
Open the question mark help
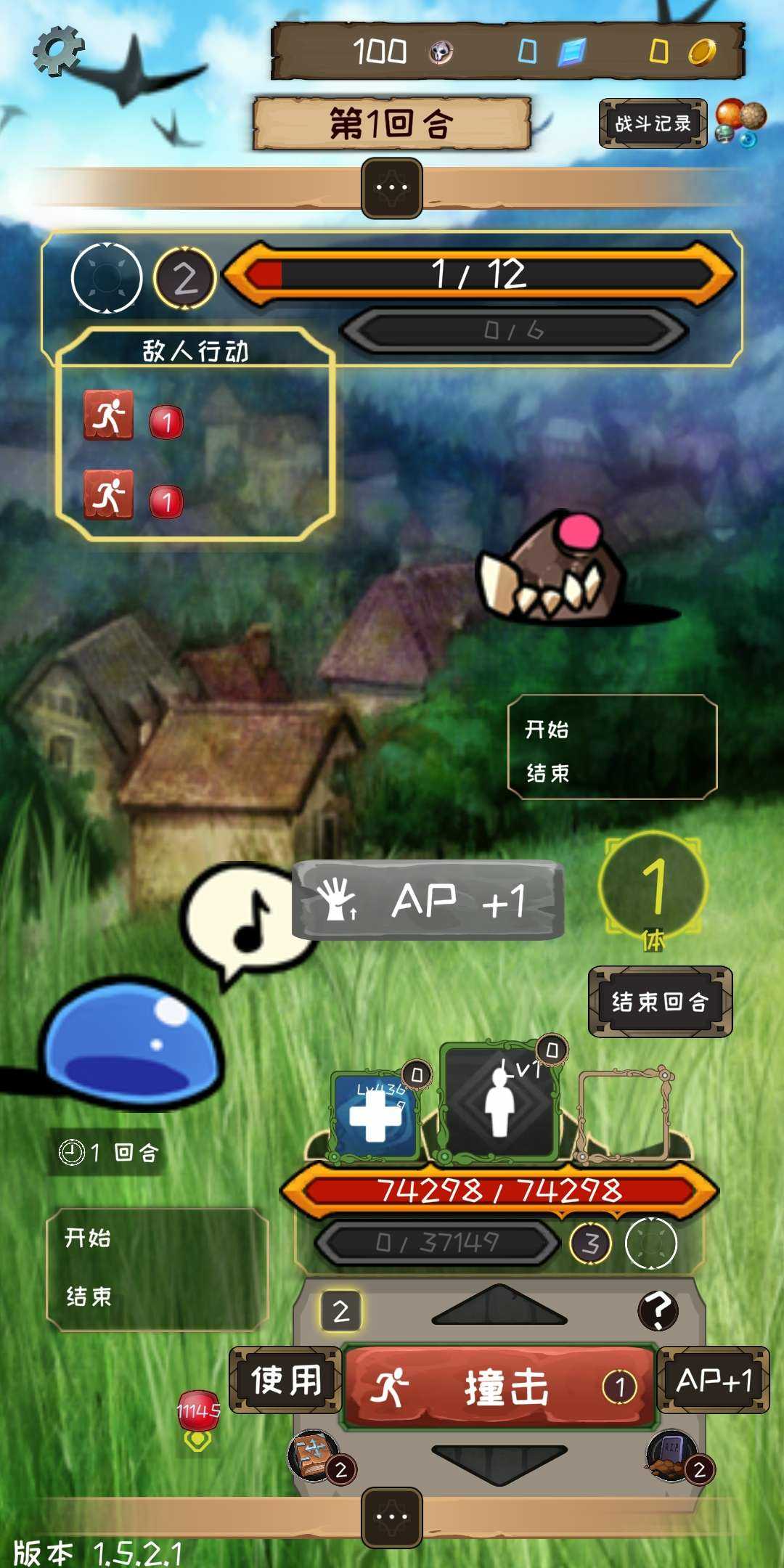tap(658, 1311)
